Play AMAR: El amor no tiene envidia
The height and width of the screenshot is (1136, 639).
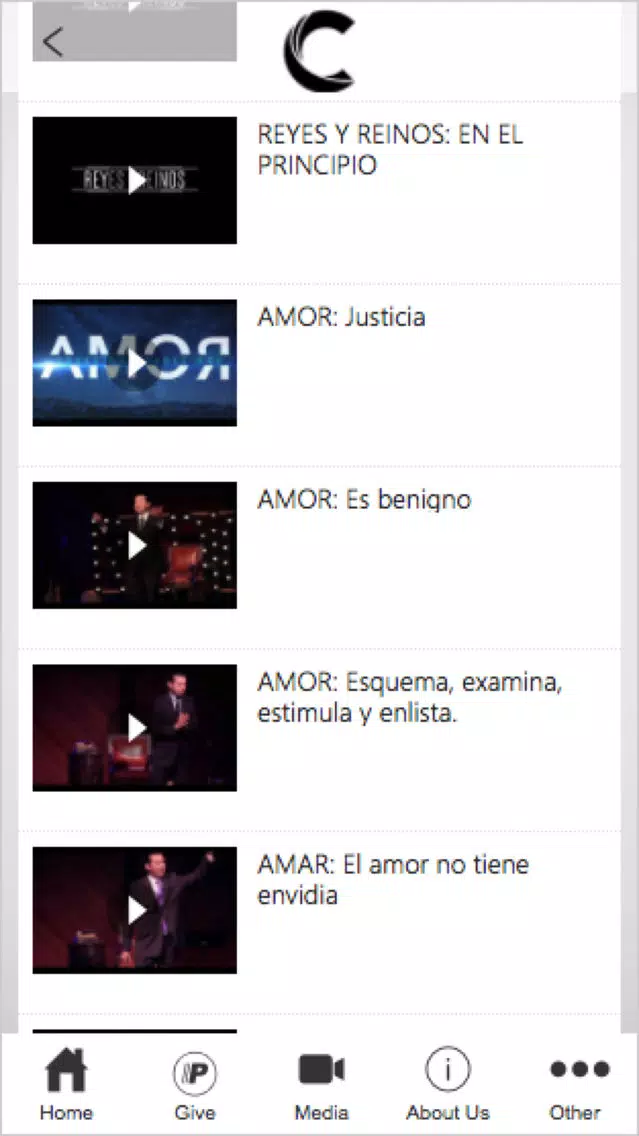[135, 911]
